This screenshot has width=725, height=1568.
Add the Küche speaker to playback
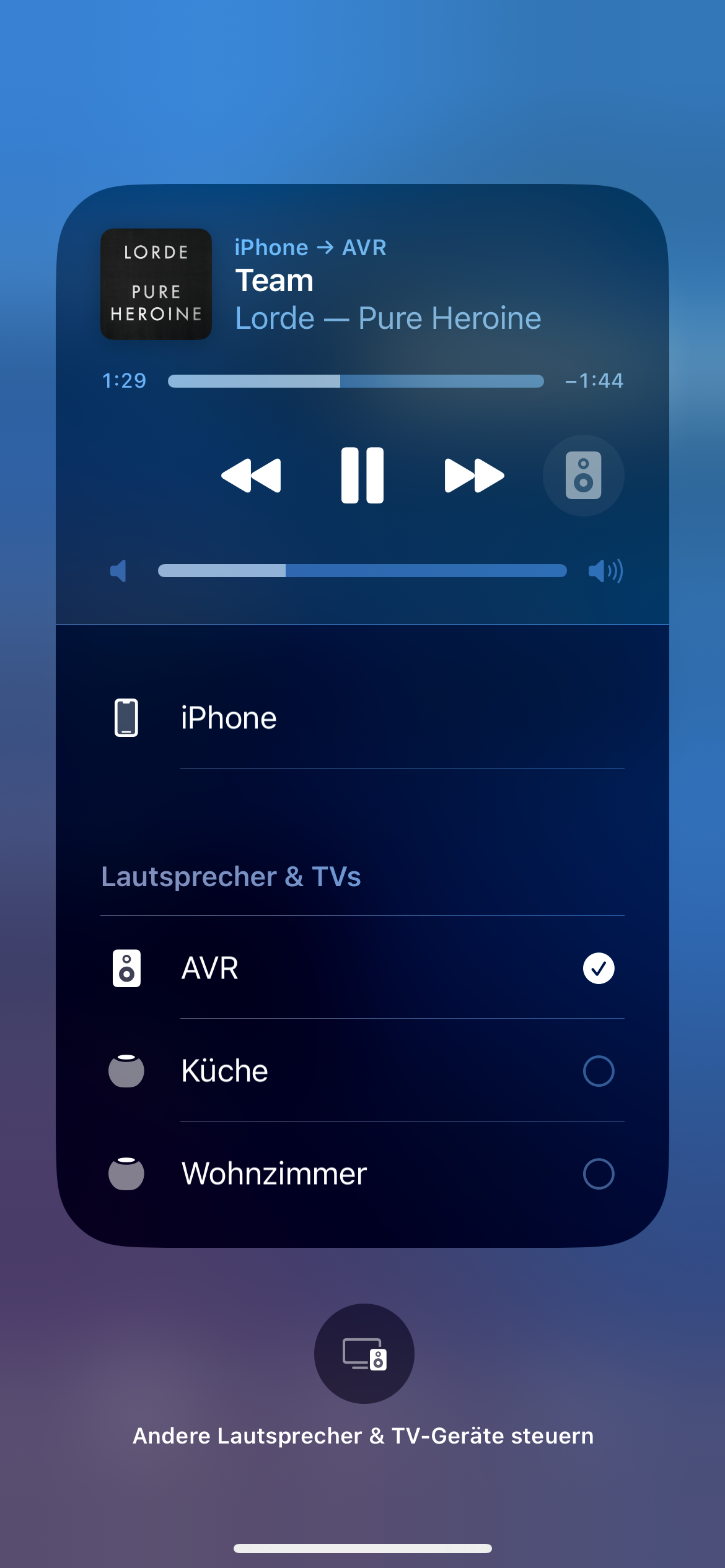coord(598,1071)
